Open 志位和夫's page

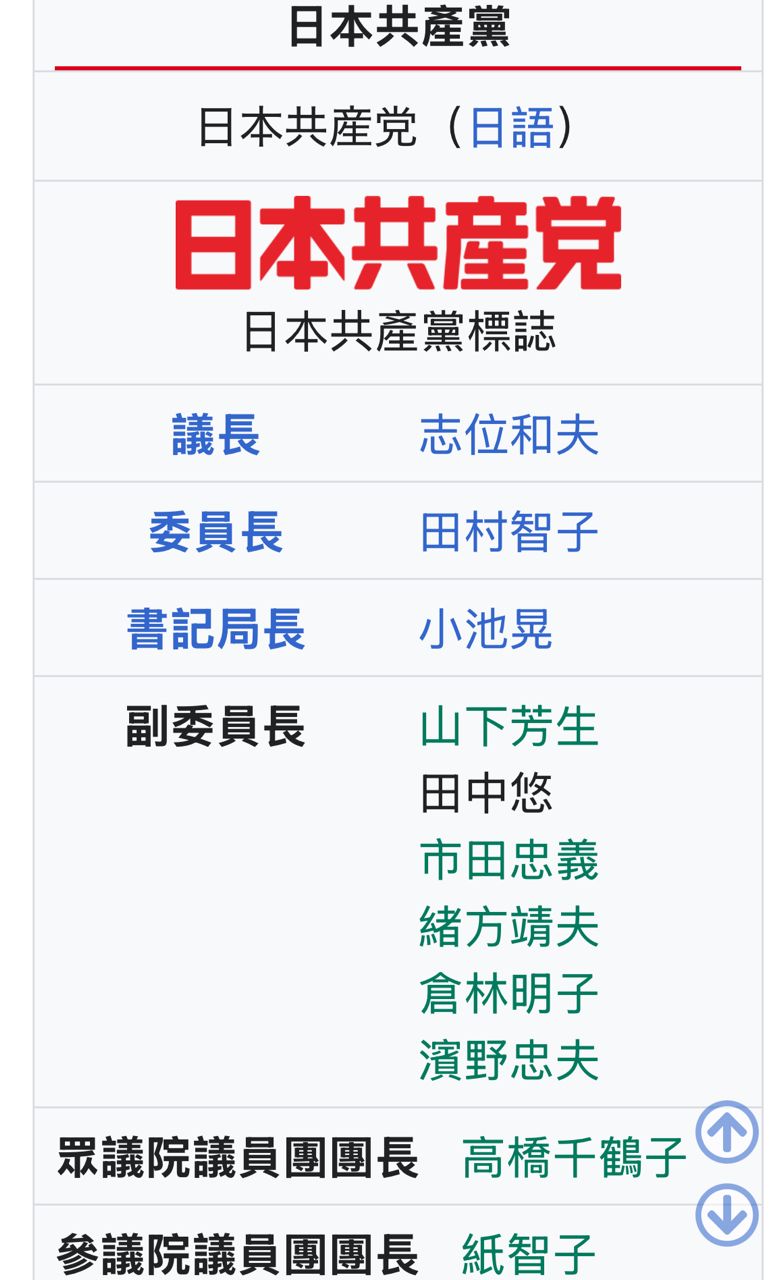tap(509, 435)
